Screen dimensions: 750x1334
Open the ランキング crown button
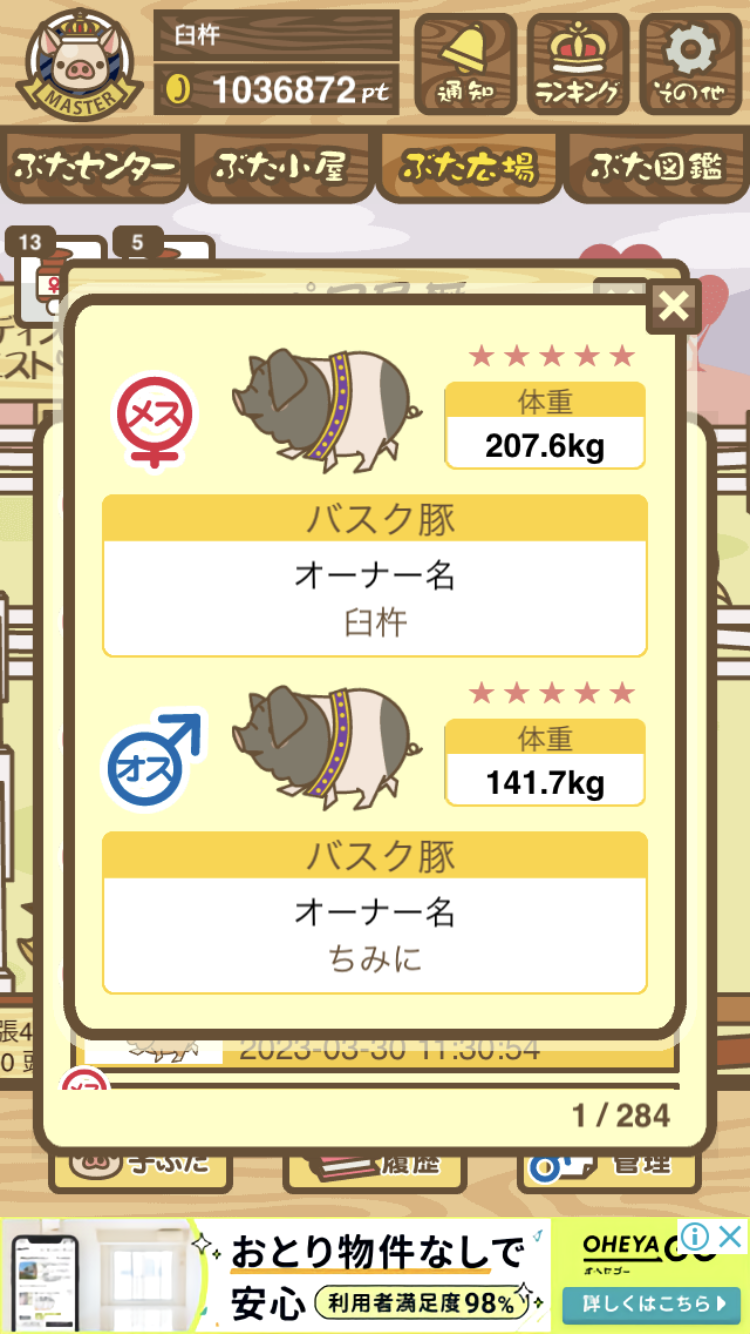click(578, 63)
